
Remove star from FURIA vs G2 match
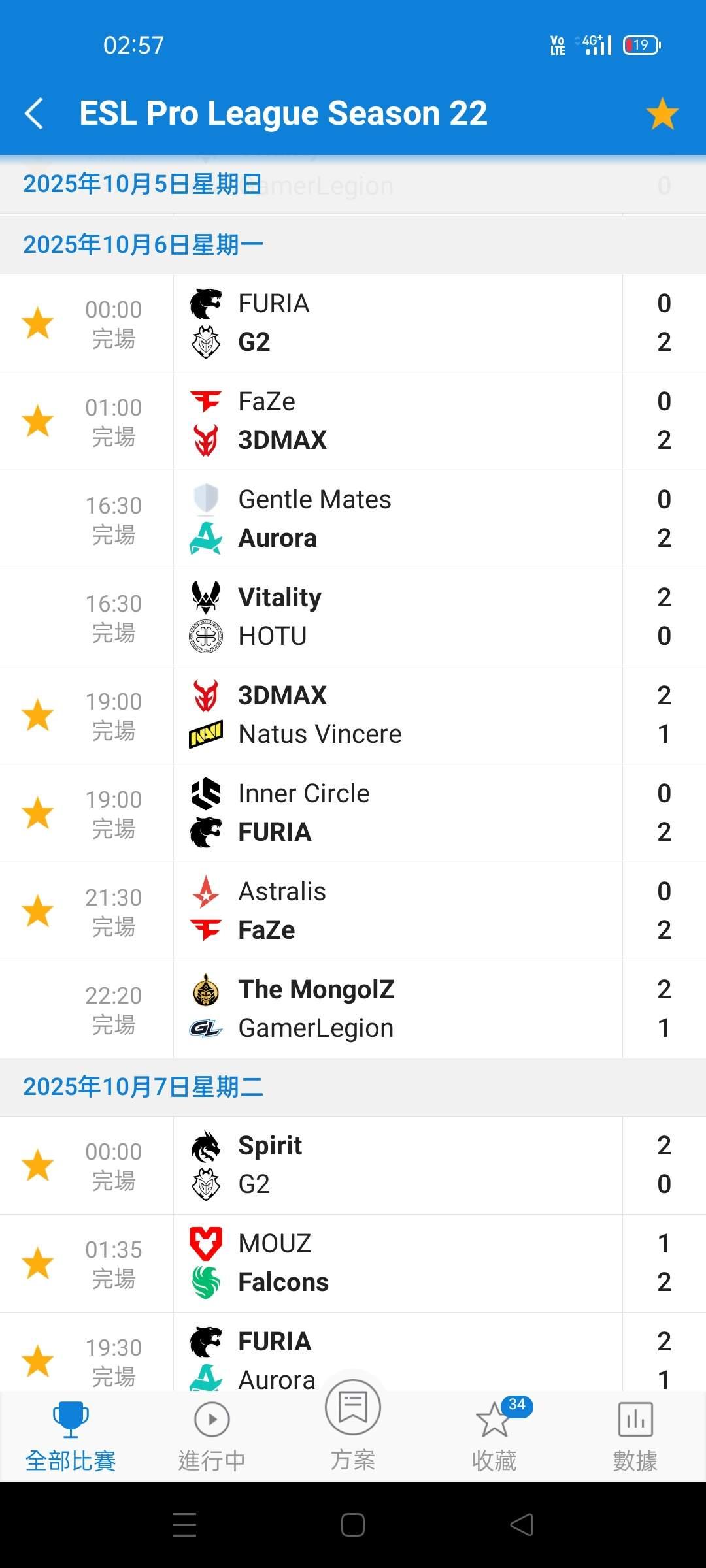pos(38,323)
